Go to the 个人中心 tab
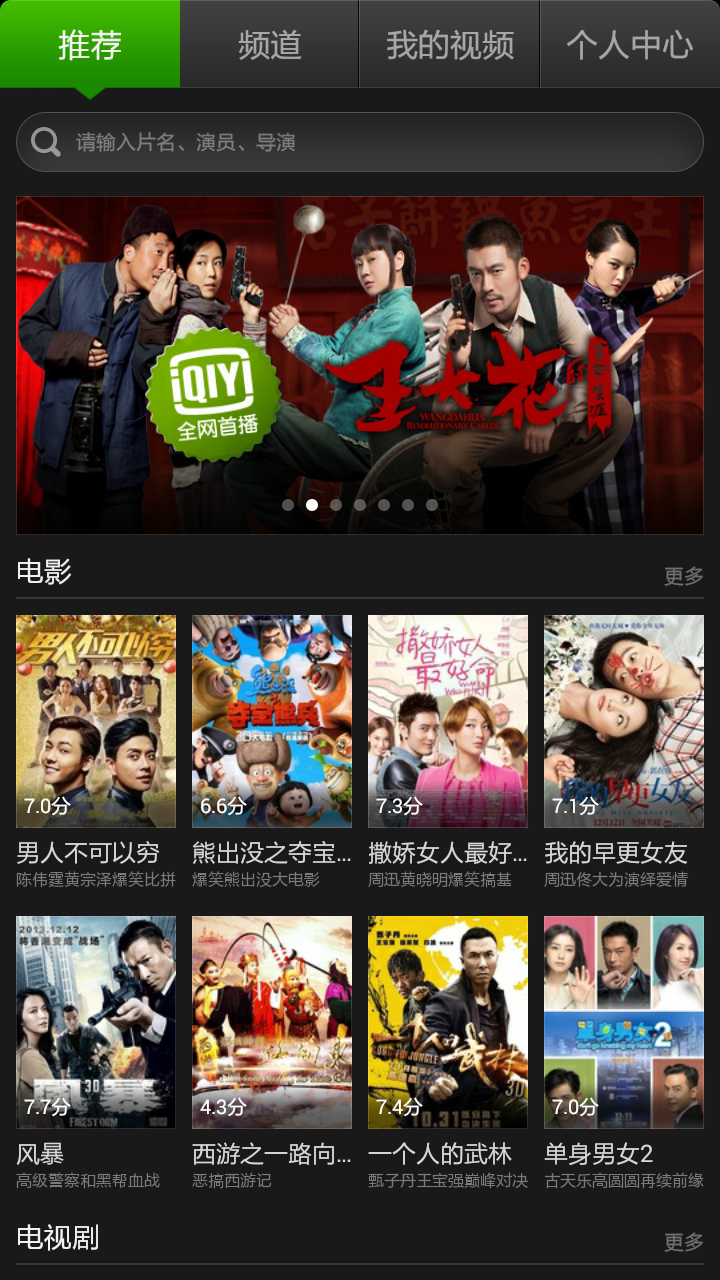 click(629, 44)
